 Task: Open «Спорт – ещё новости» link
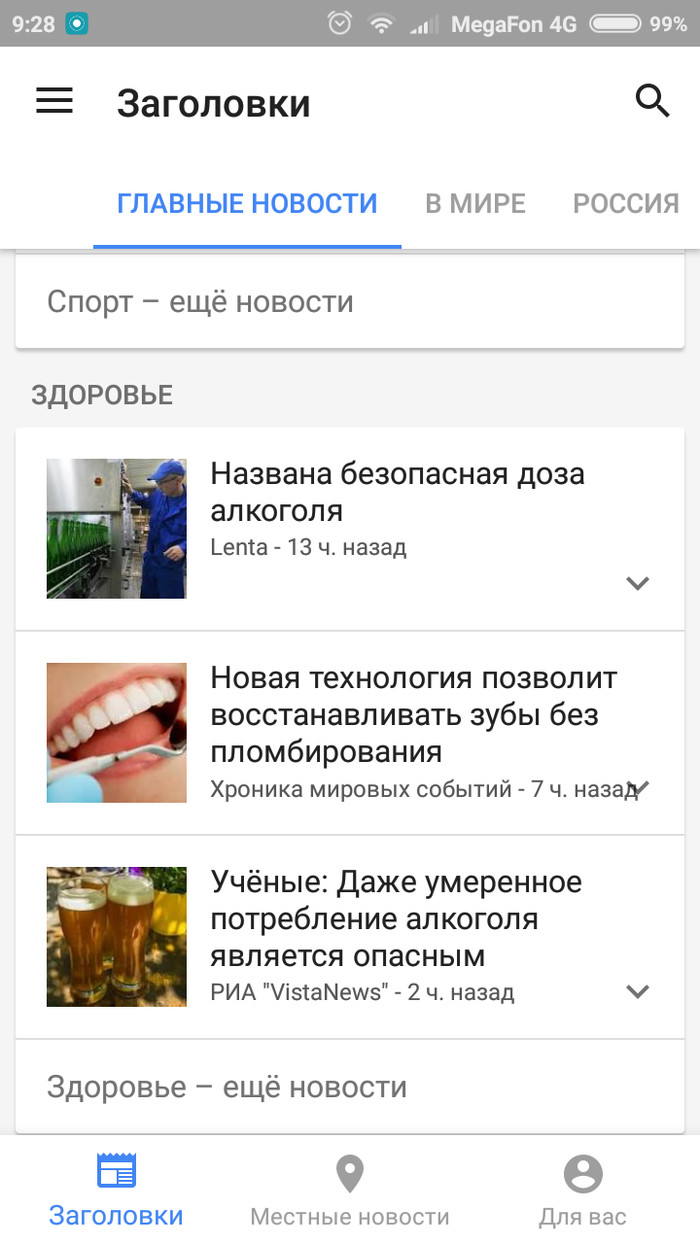pos(200,301)
